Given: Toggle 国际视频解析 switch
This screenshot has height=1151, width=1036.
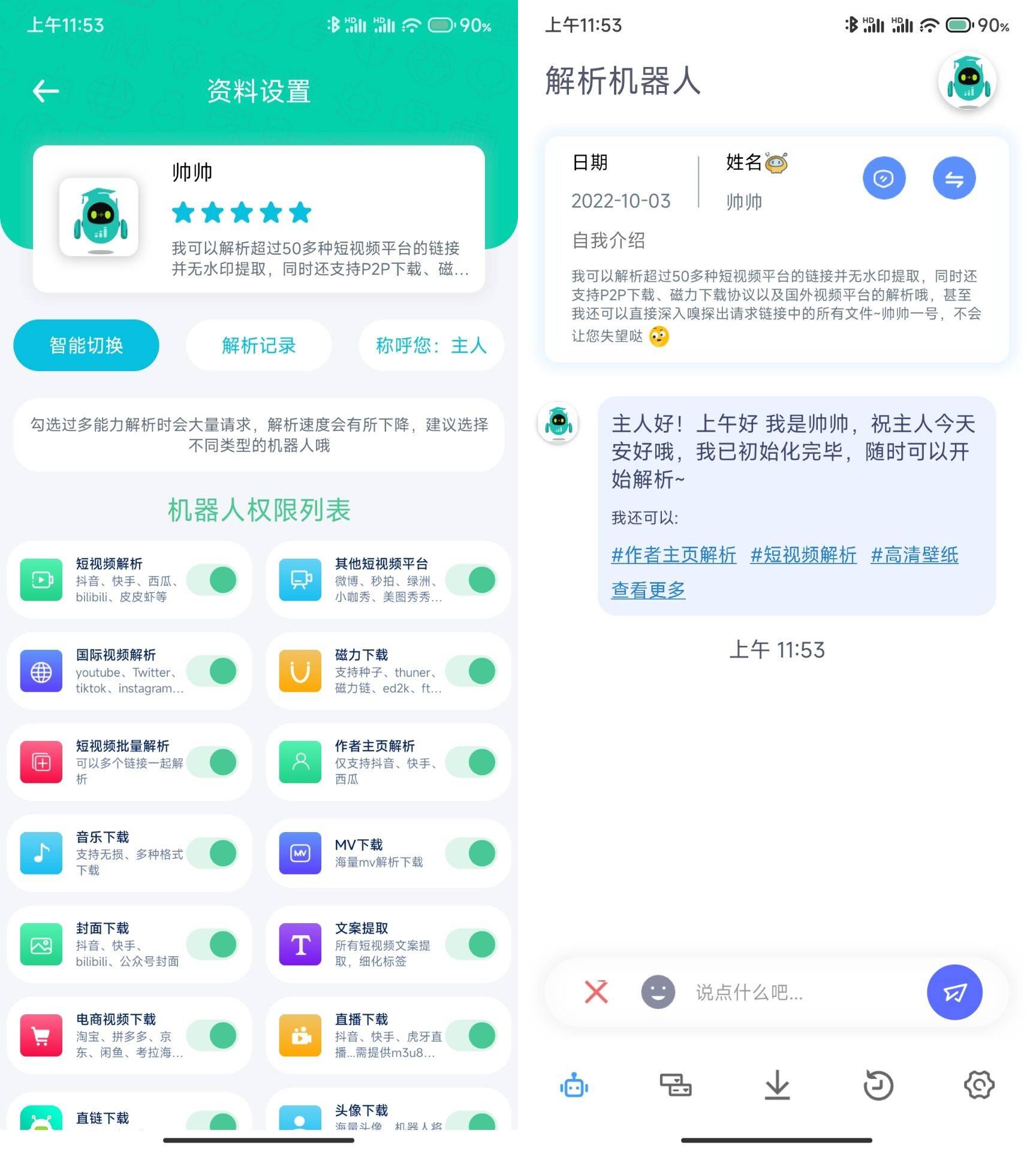Looking at the screenshot, I should pos(215,671).
